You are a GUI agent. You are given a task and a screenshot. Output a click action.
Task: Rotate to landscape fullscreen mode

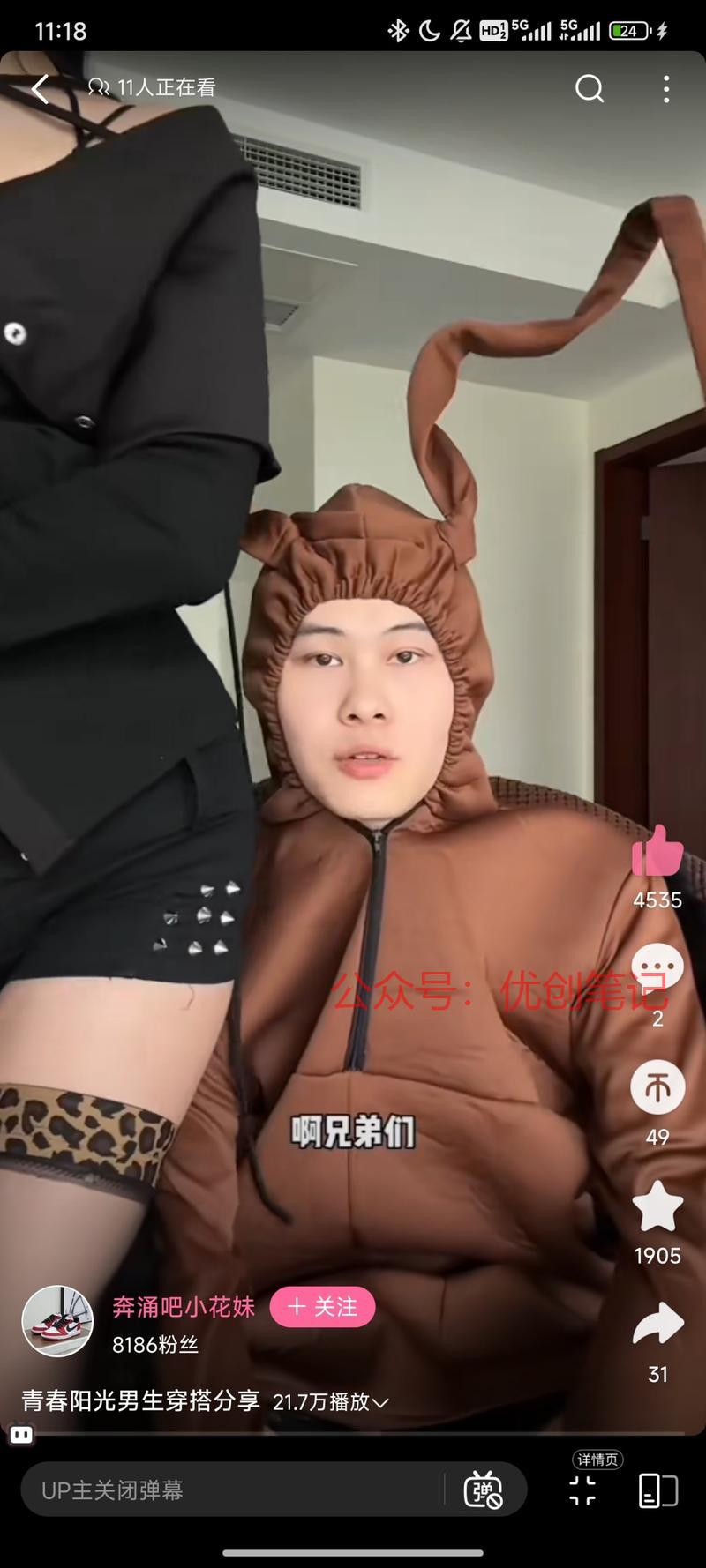tap(657, 1490)
